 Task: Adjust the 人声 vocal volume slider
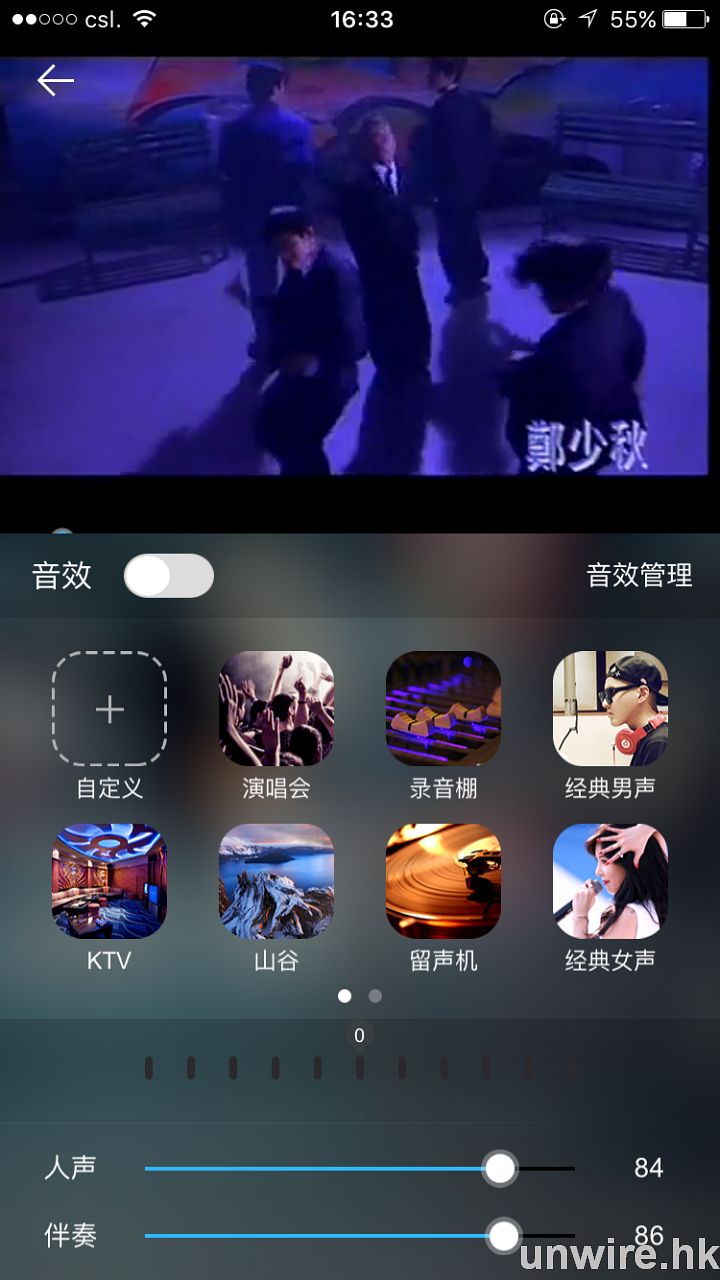point(499,1168)
